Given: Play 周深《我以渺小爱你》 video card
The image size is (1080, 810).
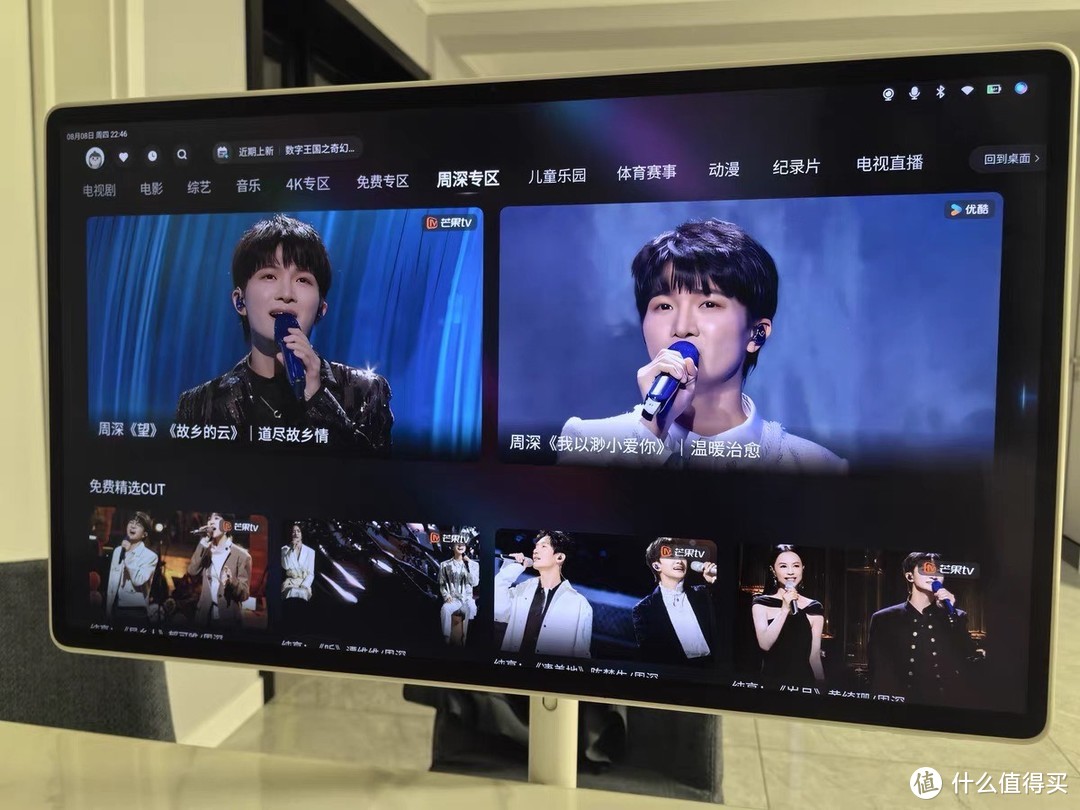Looking at the screenshot, I should click(x=750, y=330).
